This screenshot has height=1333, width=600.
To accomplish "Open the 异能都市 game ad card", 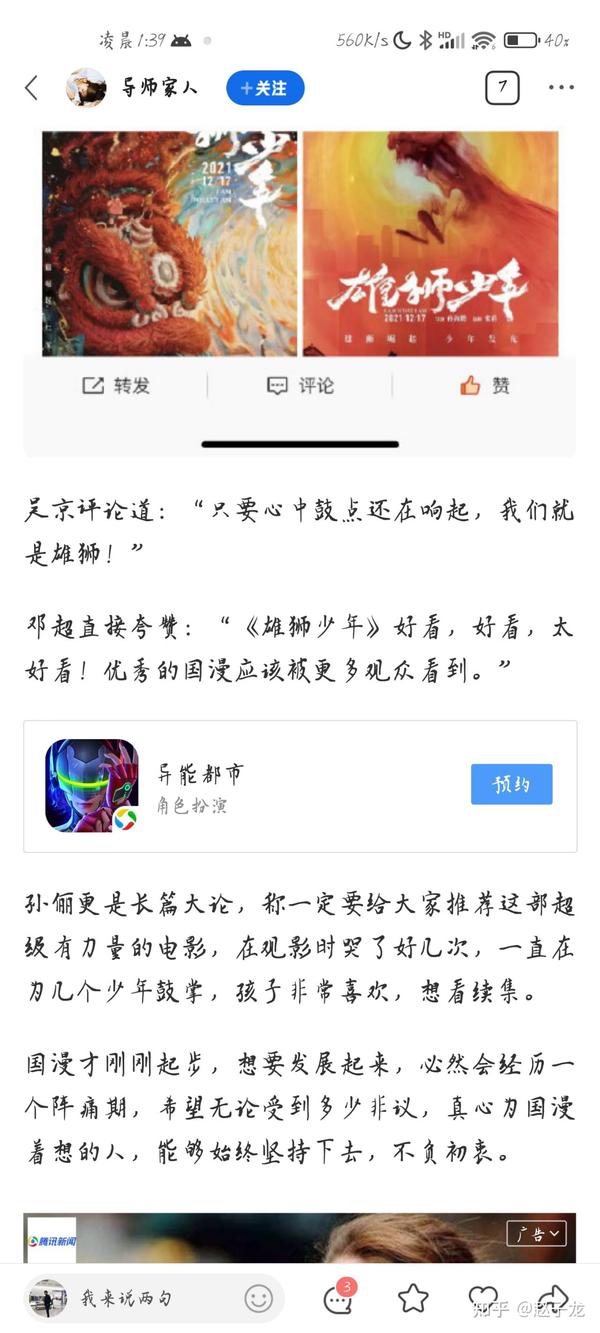I will [300, 786].
